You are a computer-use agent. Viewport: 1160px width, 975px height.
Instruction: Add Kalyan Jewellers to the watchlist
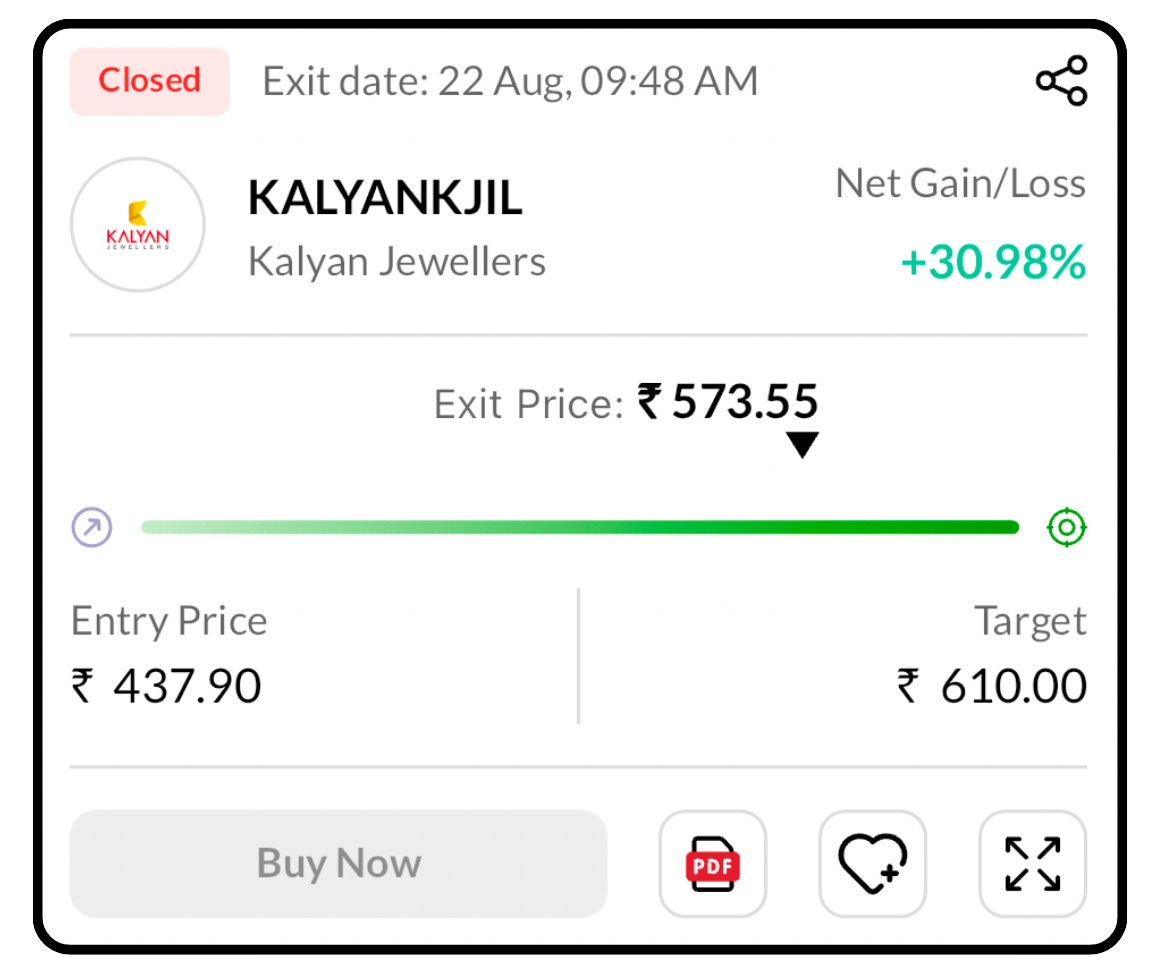872,864
